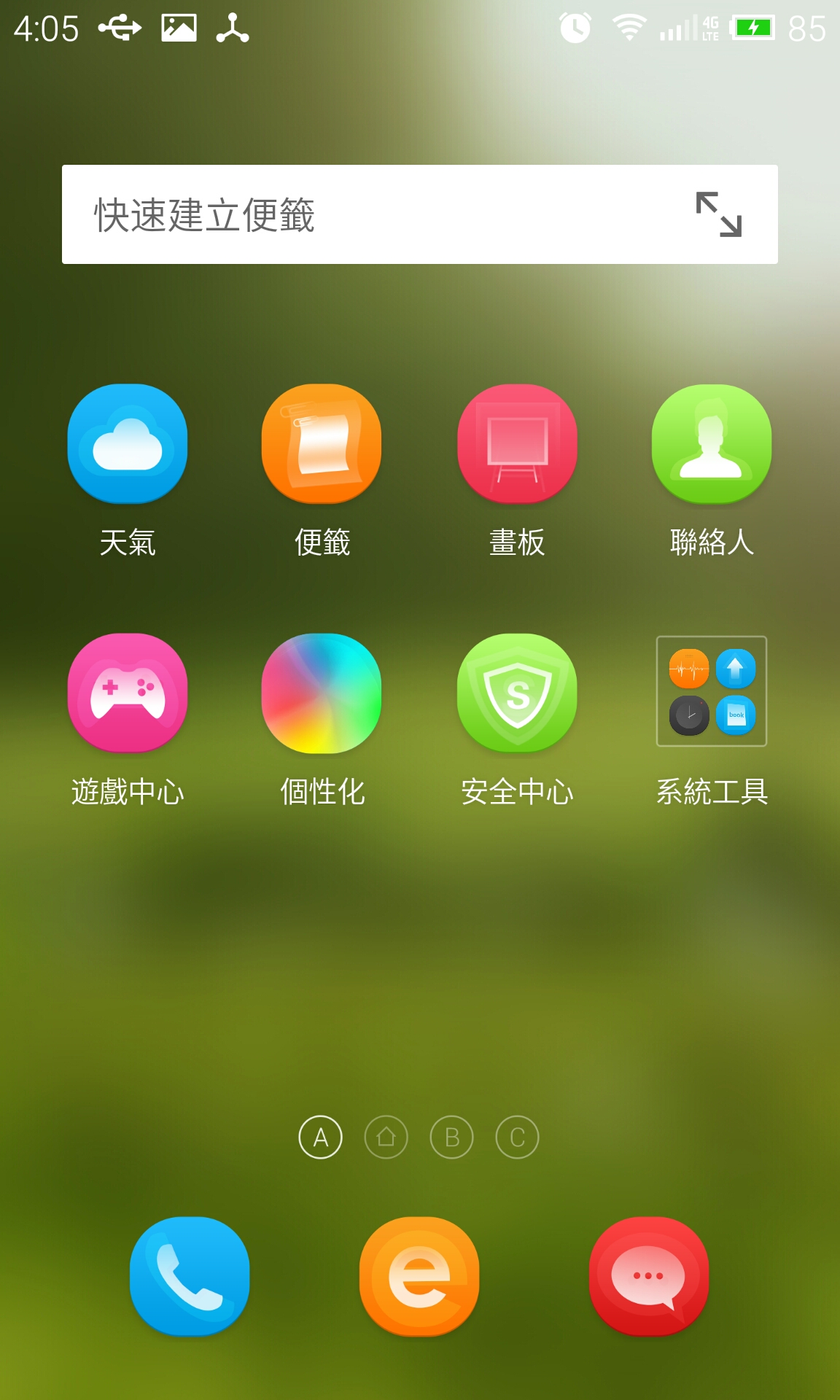This screenshot has height=1400, width=840.
Task: Open 安全中心 security center
Action: point(517,693)
